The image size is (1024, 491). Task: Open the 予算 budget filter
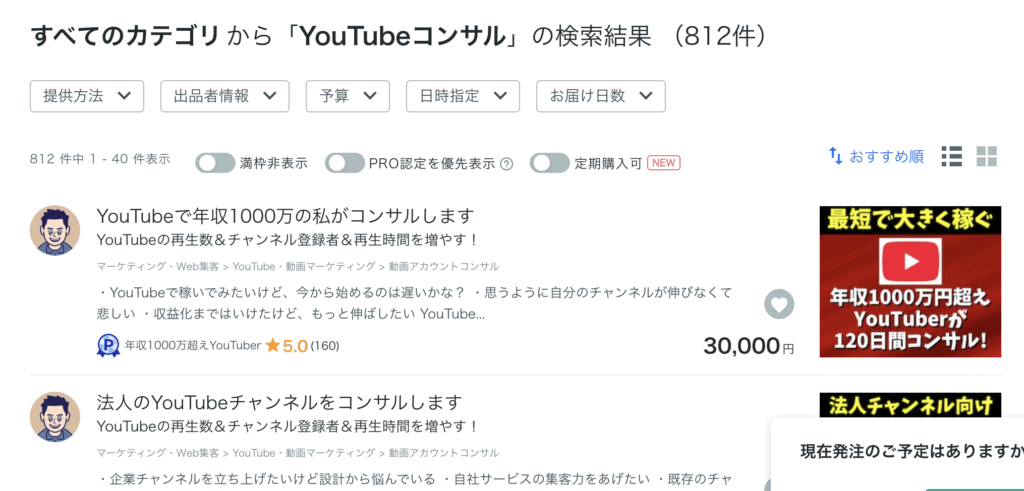[347, 96]
